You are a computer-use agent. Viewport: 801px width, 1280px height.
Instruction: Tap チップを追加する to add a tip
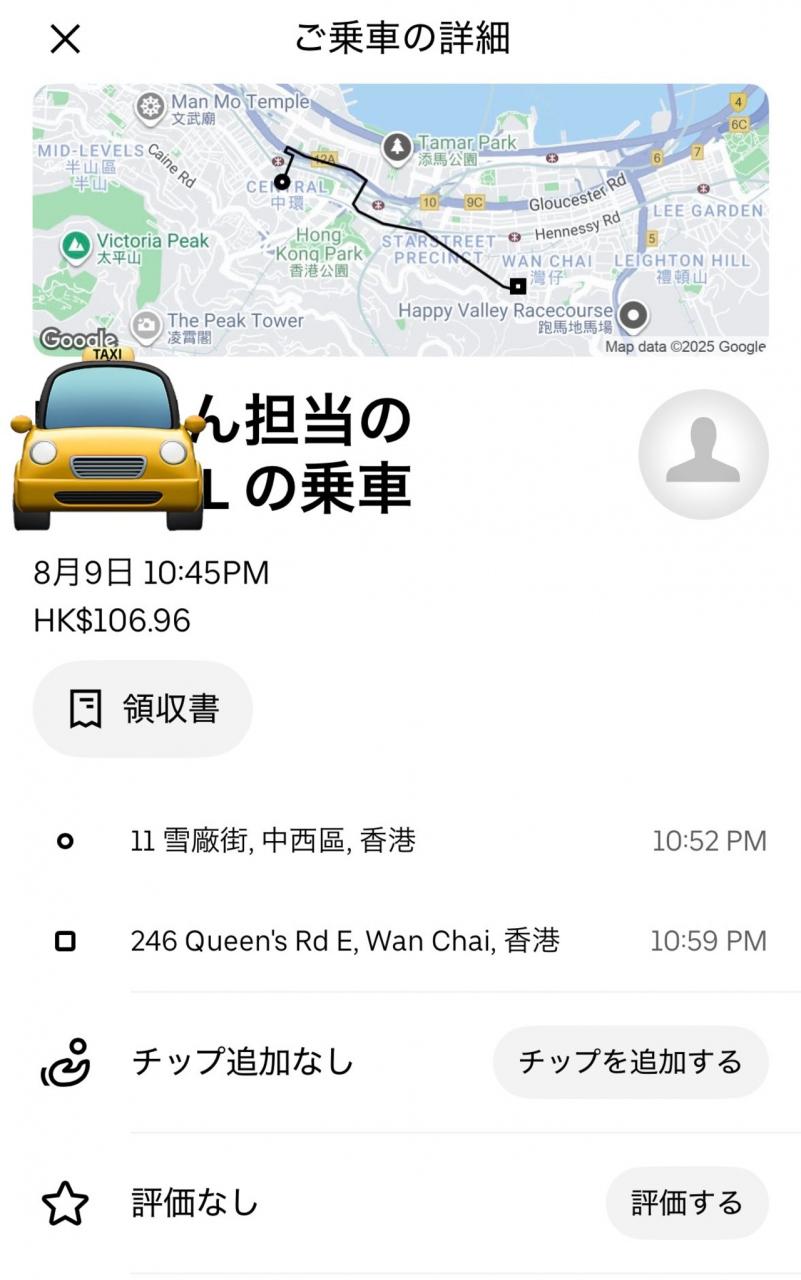[631, 1062]
